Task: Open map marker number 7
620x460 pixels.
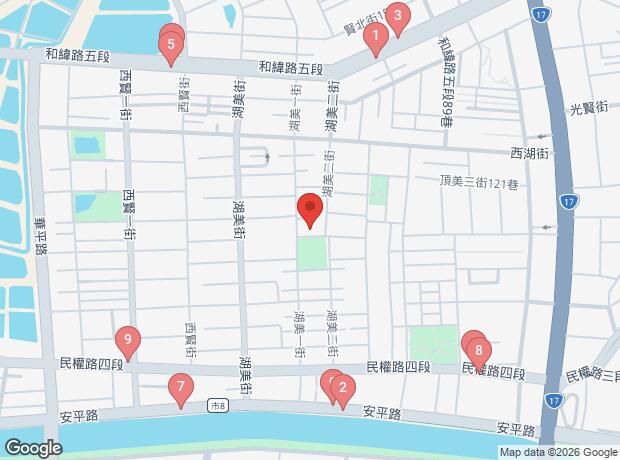Action: coord(180,387)
